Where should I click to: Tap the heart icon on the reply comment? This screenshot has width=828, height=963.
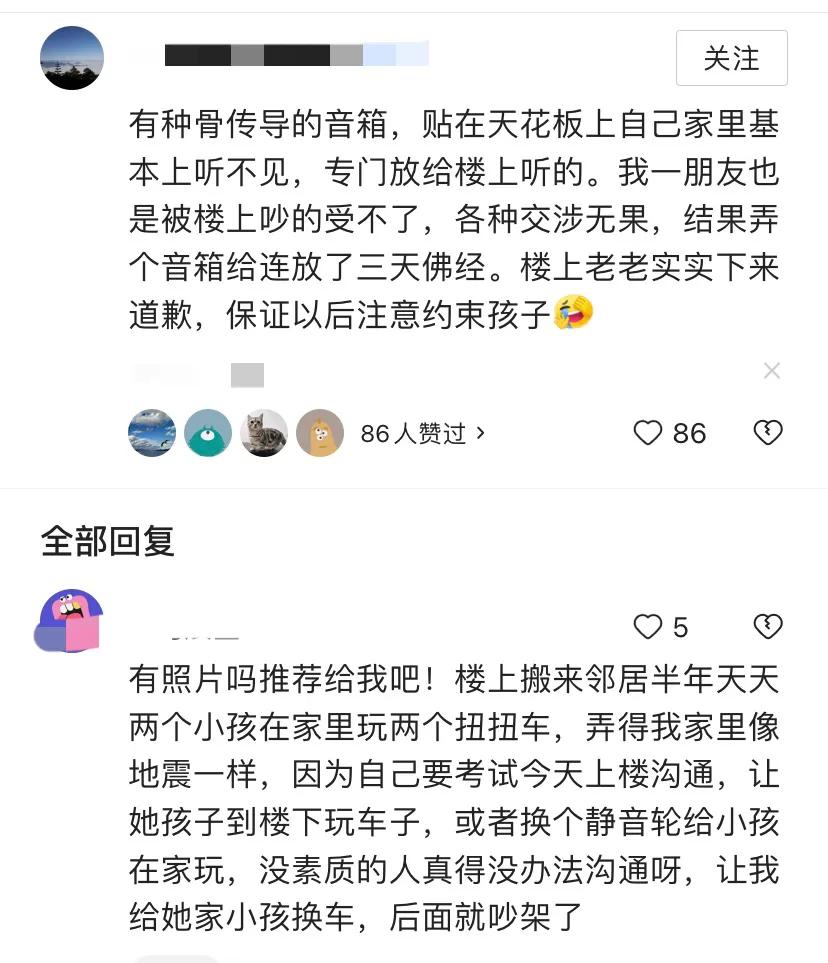coord(650,627)
